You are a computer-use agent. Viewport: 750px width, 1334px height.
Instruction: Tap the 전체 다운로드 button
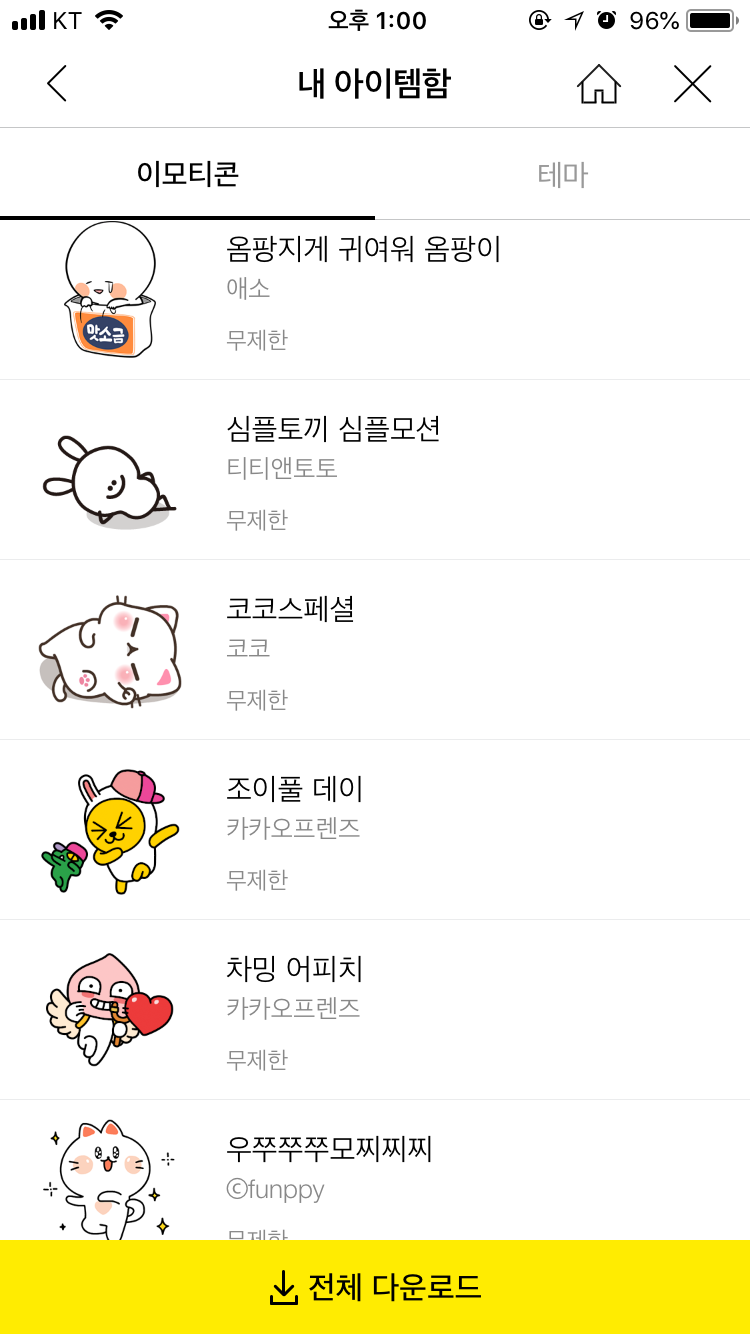[x=375, y=1287]
